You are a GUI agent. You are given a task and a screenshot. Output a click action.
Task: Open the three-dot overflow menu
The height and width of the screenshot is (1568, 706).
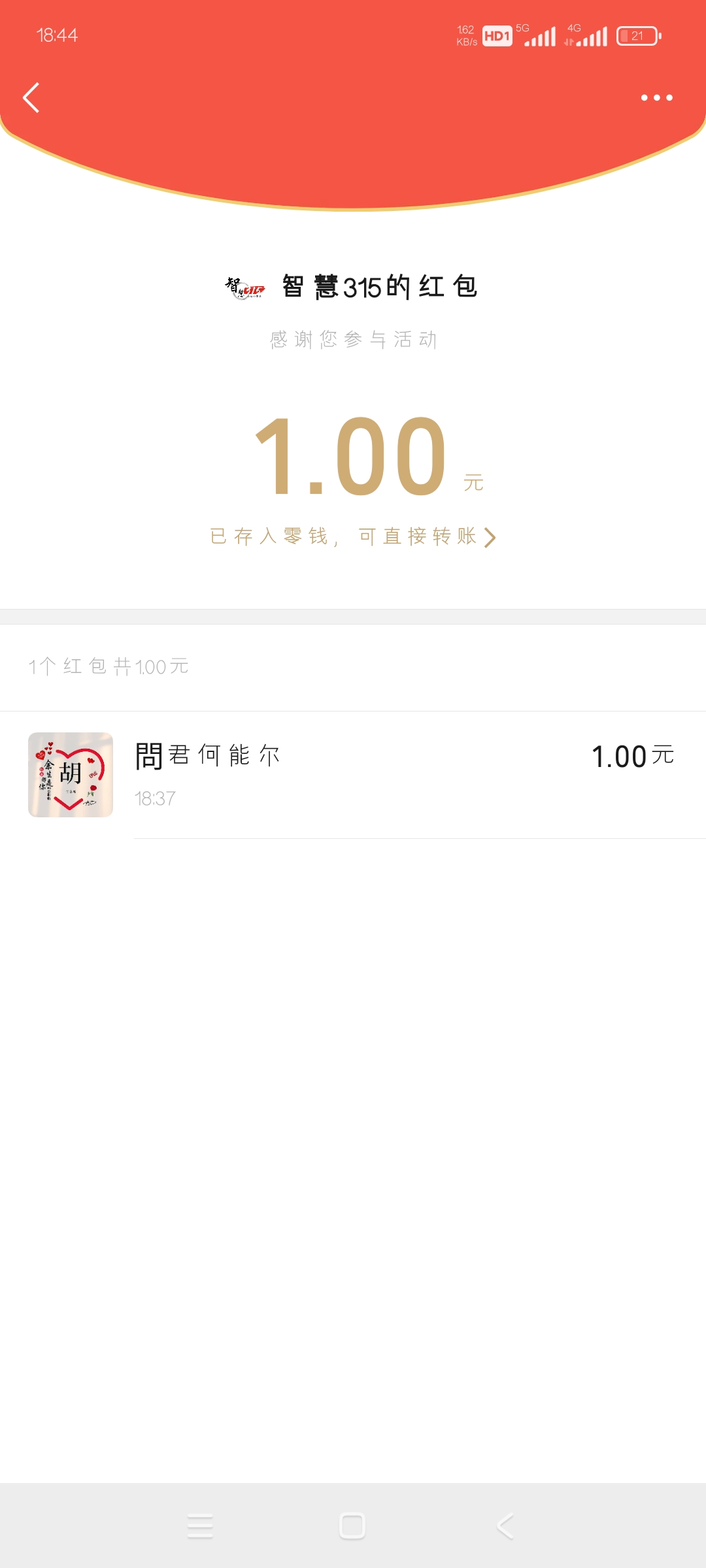tap(656, 98)
